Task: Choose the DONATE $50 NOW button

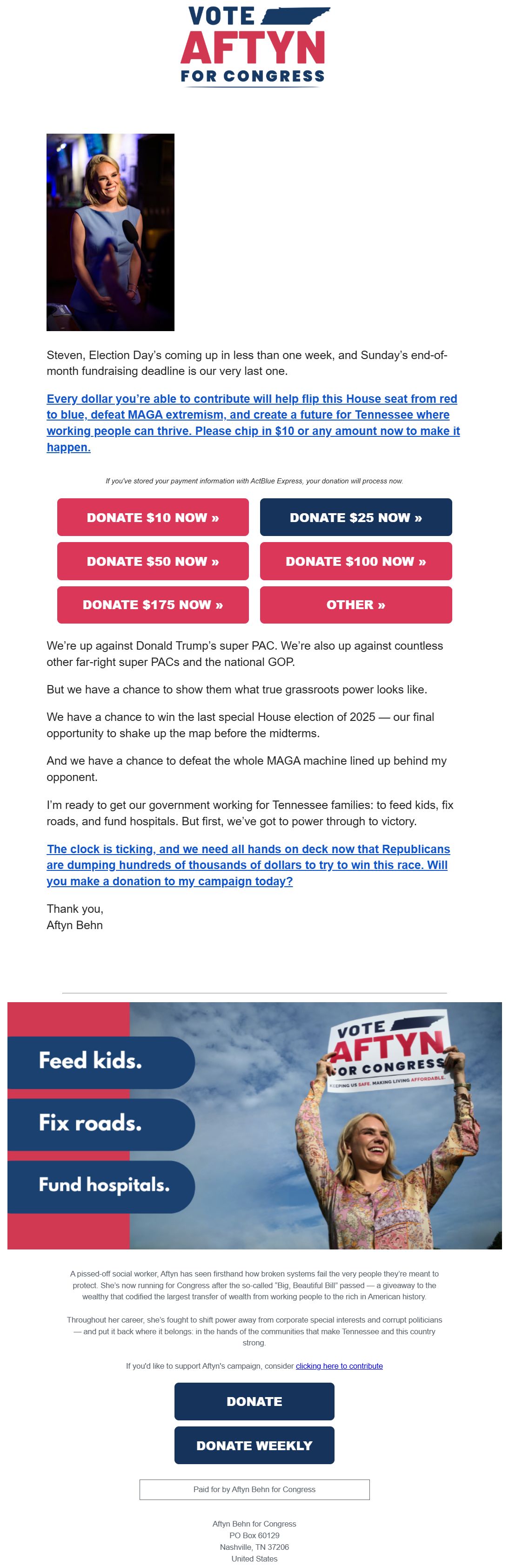Action: point(153,561)
